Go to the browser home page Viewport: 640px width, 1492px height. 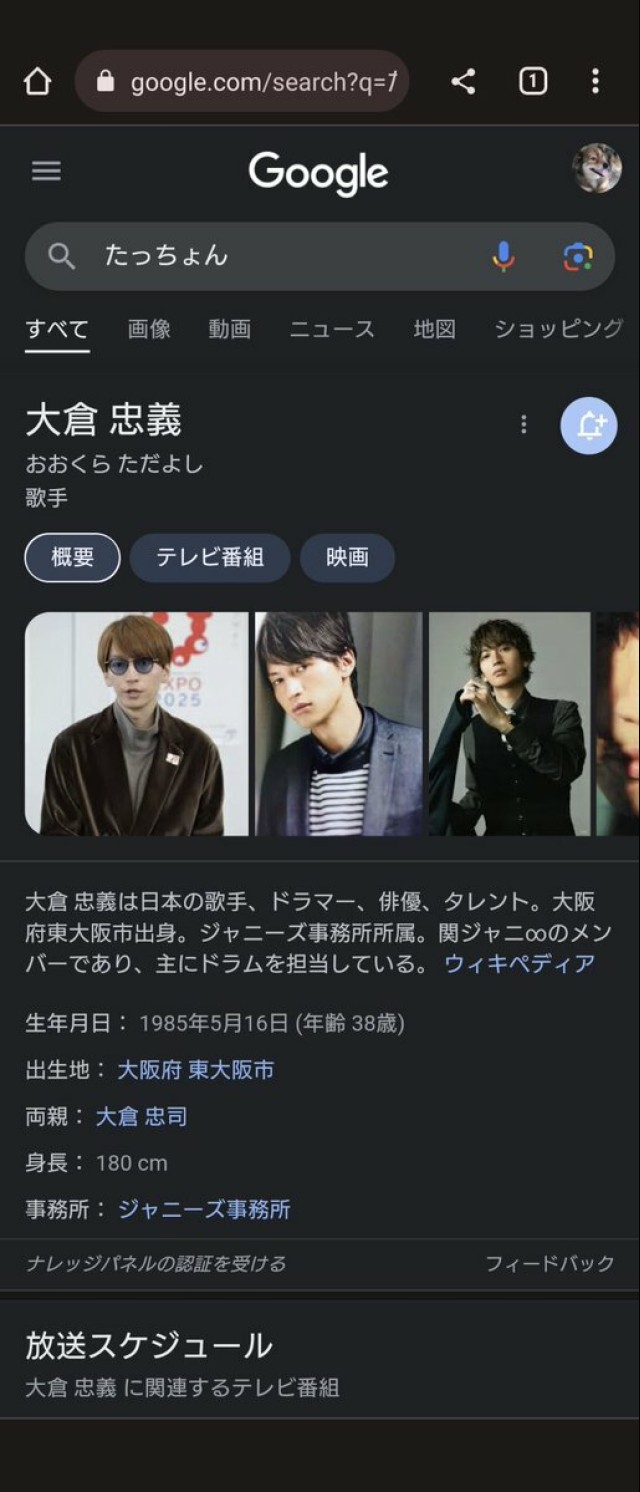coord(37,81)
